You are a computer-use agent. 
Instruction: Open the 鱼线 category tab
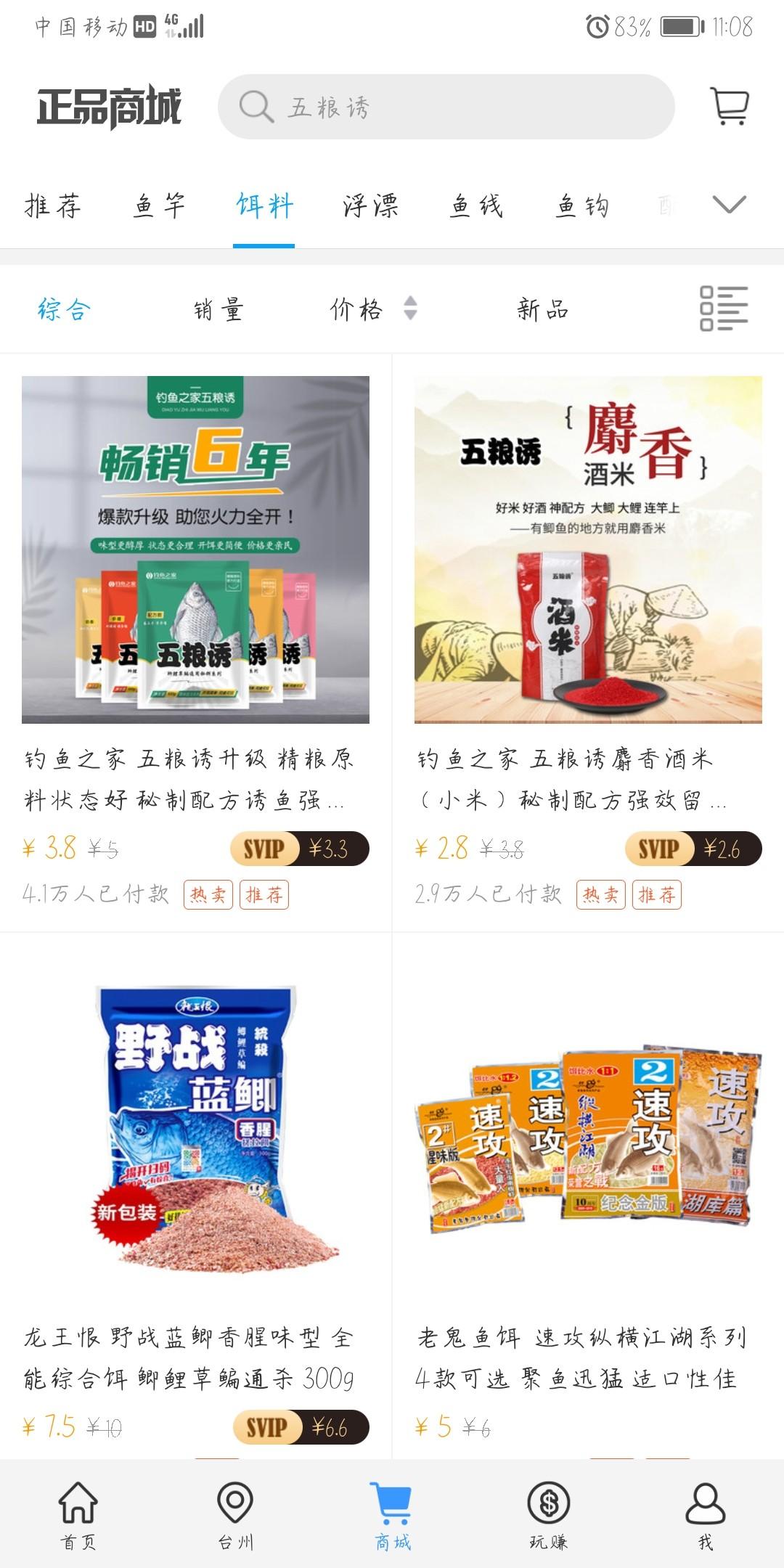tap(476, 206)
